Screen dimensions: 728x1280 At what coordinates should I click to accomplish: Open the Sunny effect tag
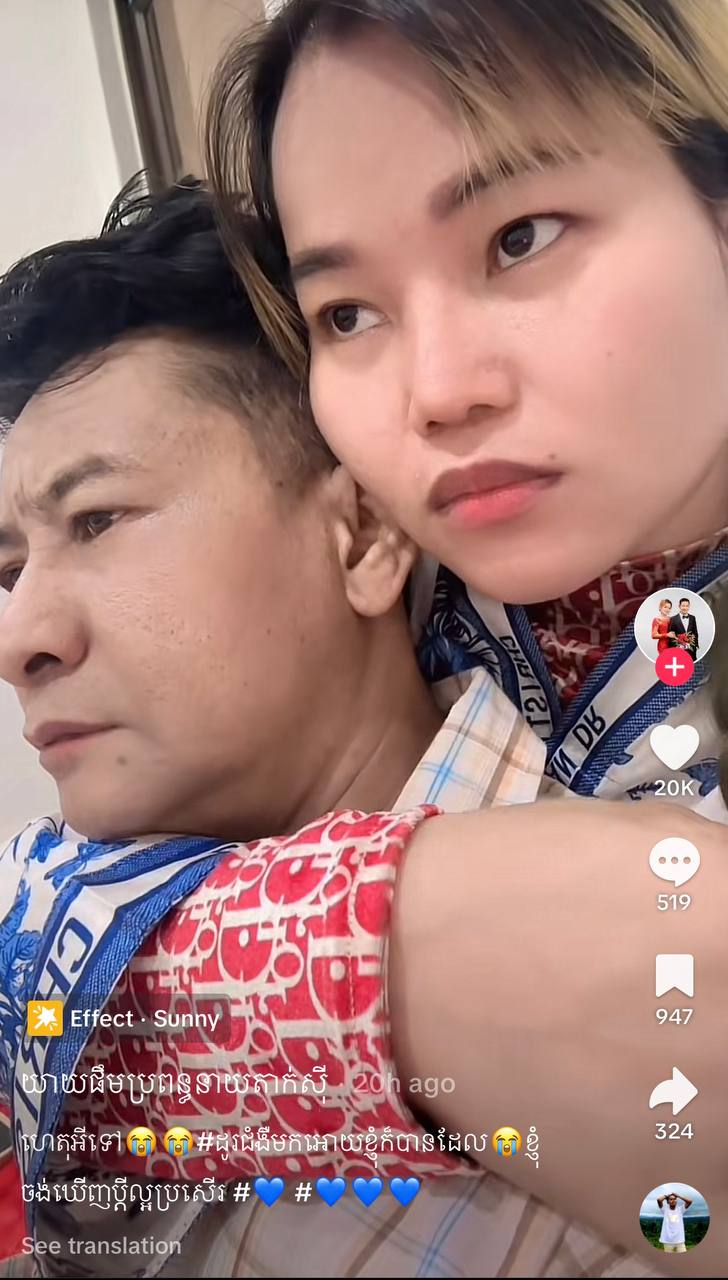tap(124, 1019)
